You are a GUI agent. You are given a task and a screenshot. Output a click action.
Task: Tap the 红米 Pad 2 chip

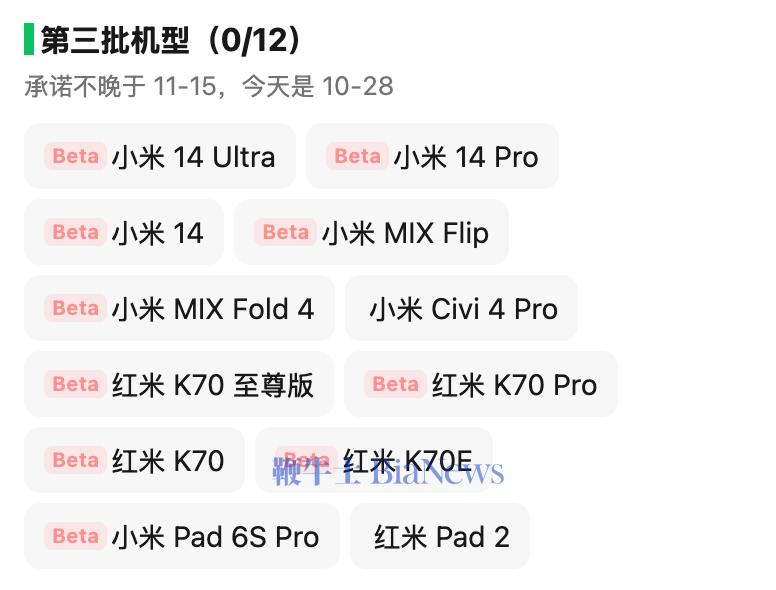[x=440, y=537]
